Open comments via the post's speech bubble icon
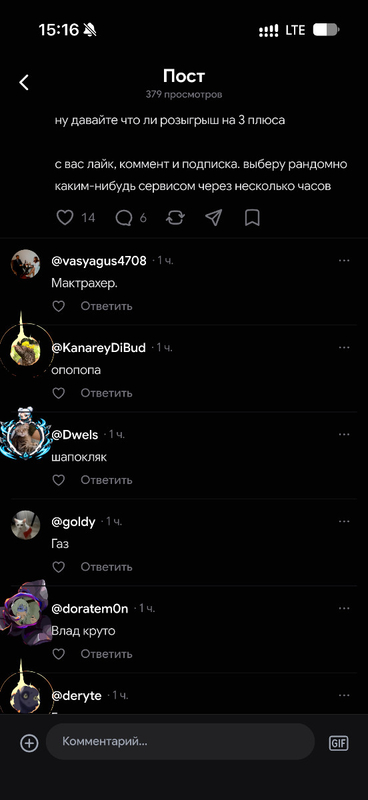 124,218
